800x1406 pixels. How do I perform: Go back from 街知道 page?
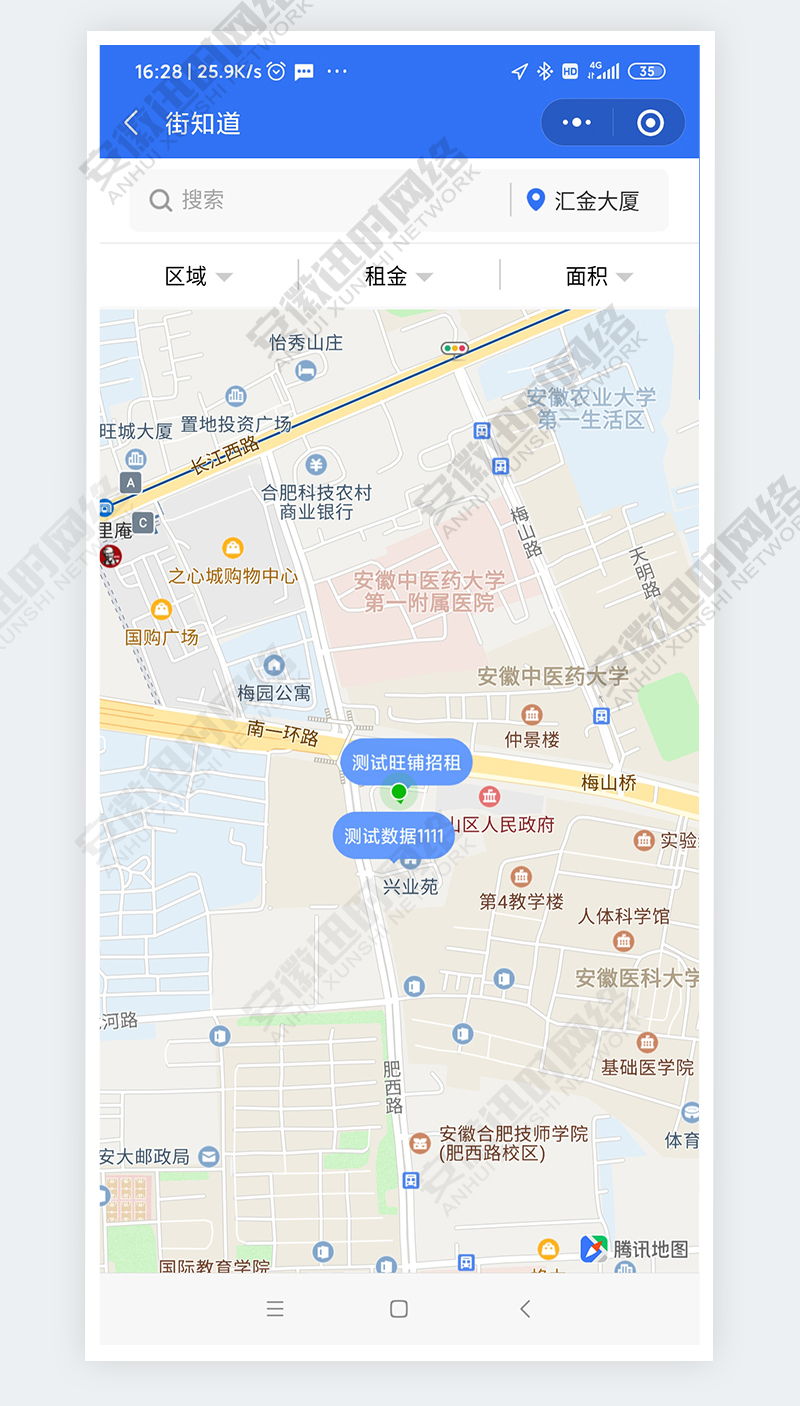coord(131,123)
